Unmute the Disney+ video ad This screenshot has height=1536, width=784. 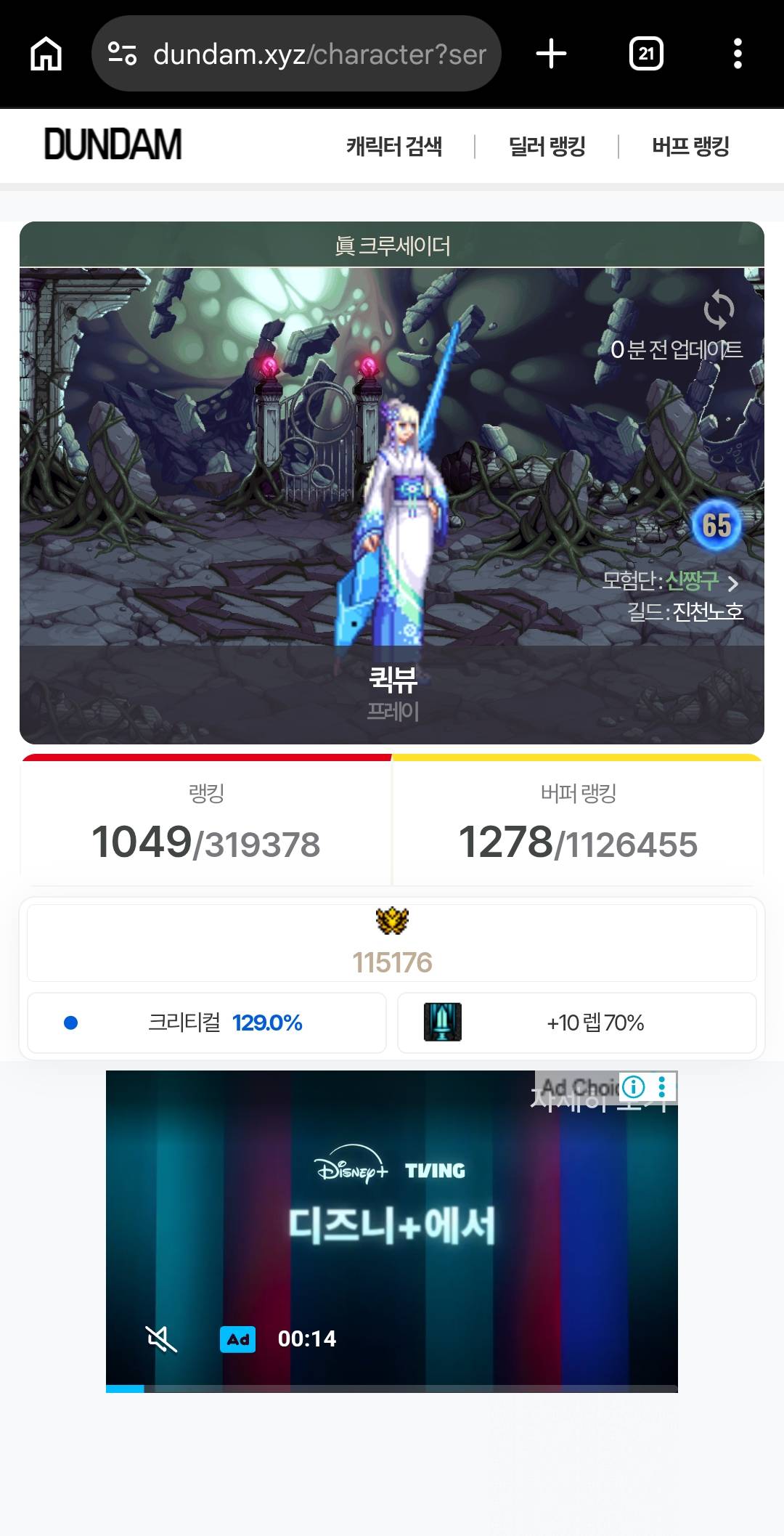pos(161,1338)
